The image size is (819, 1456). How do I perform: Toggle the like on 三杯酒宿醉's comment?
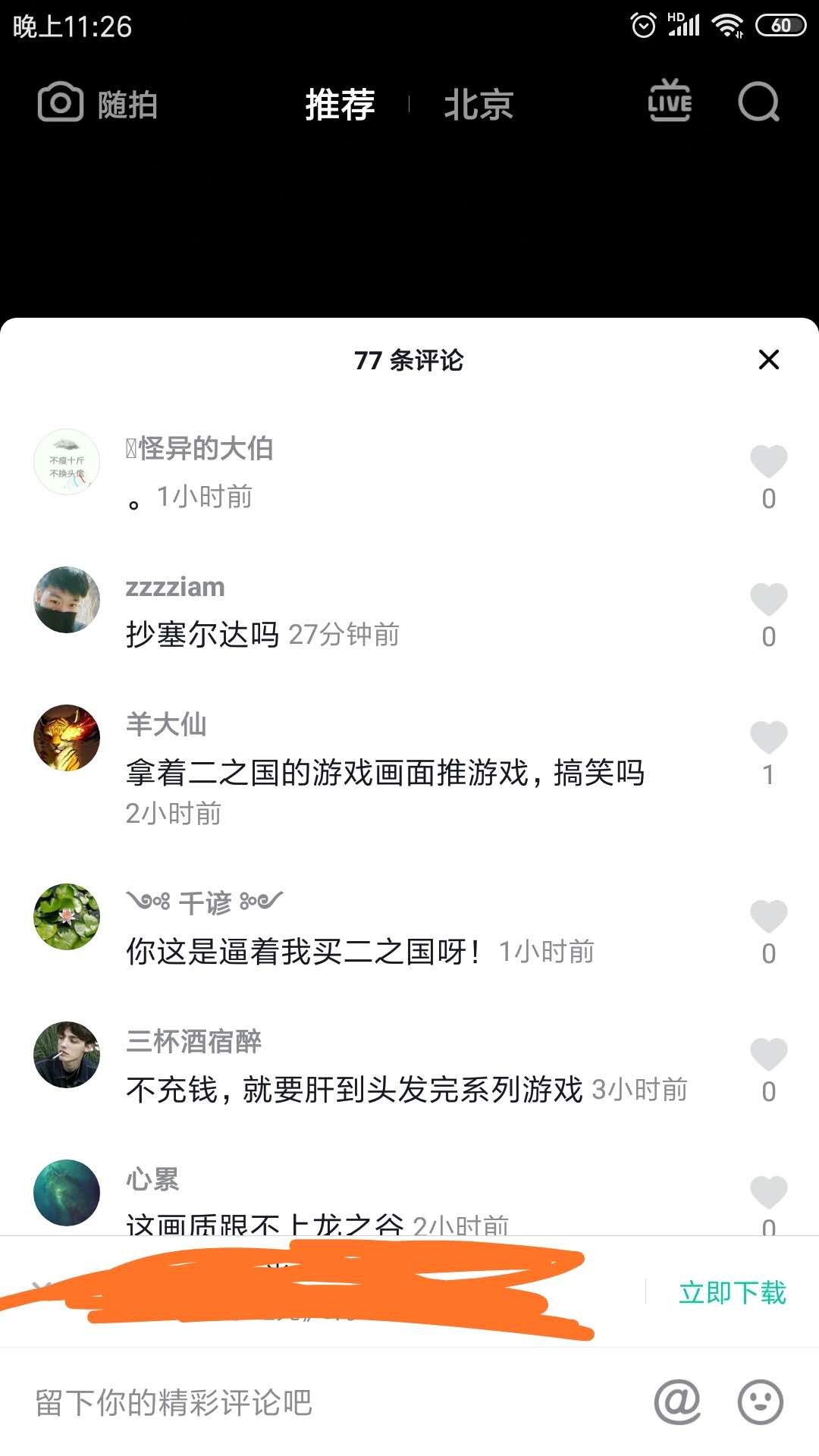click(769, 1054)
